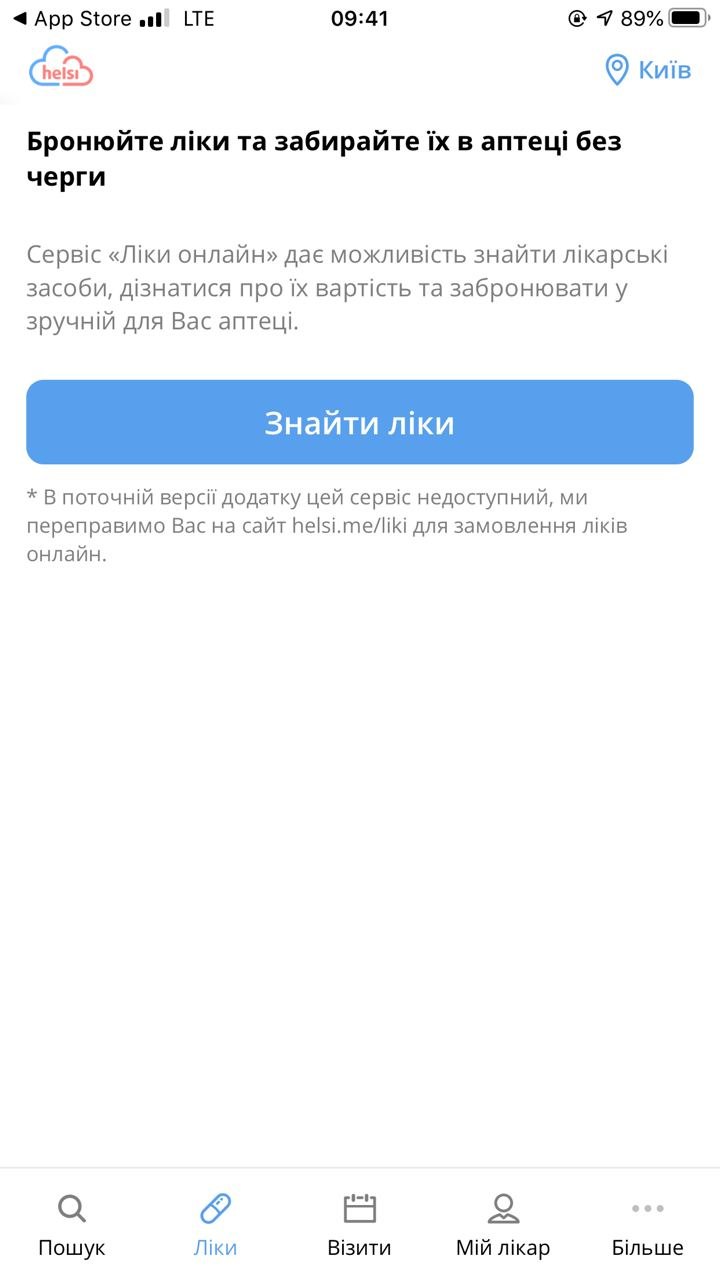Select the Ліки tab

pos(215,1225)
